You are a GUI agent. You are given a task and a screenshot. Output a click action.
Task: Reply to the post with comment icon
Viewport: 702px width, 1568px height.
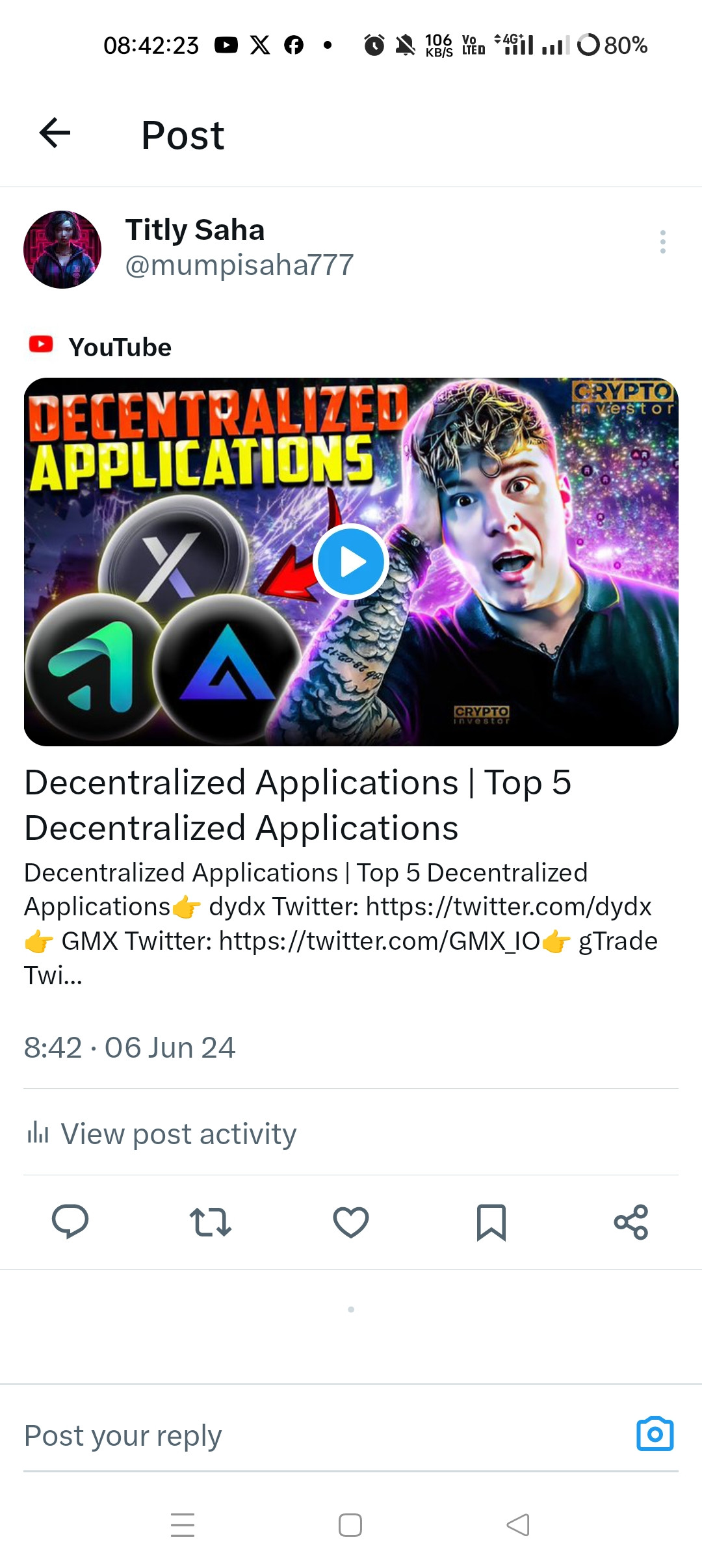70,1222
